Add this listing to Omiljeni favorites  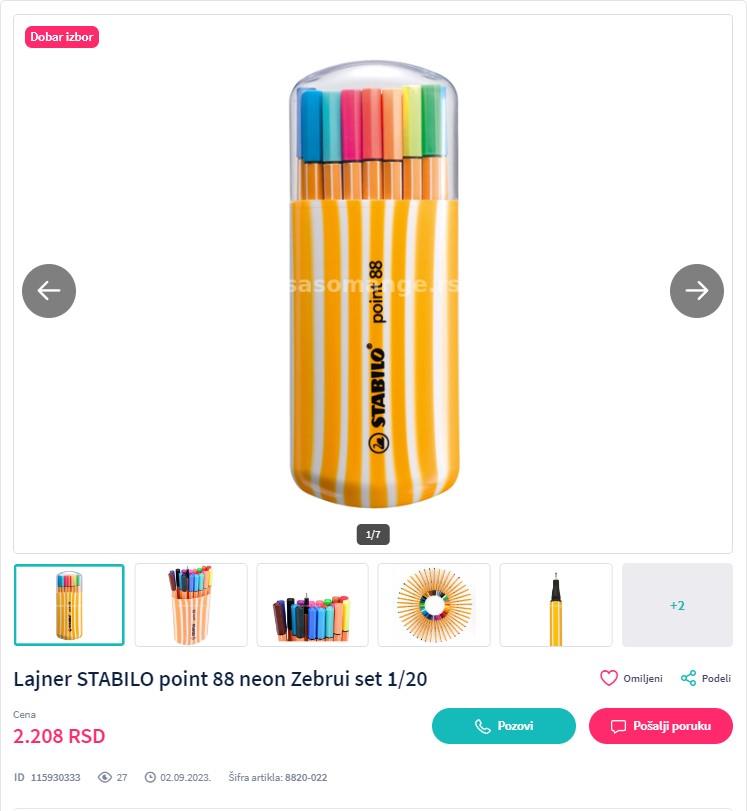(x=631, y=678)
